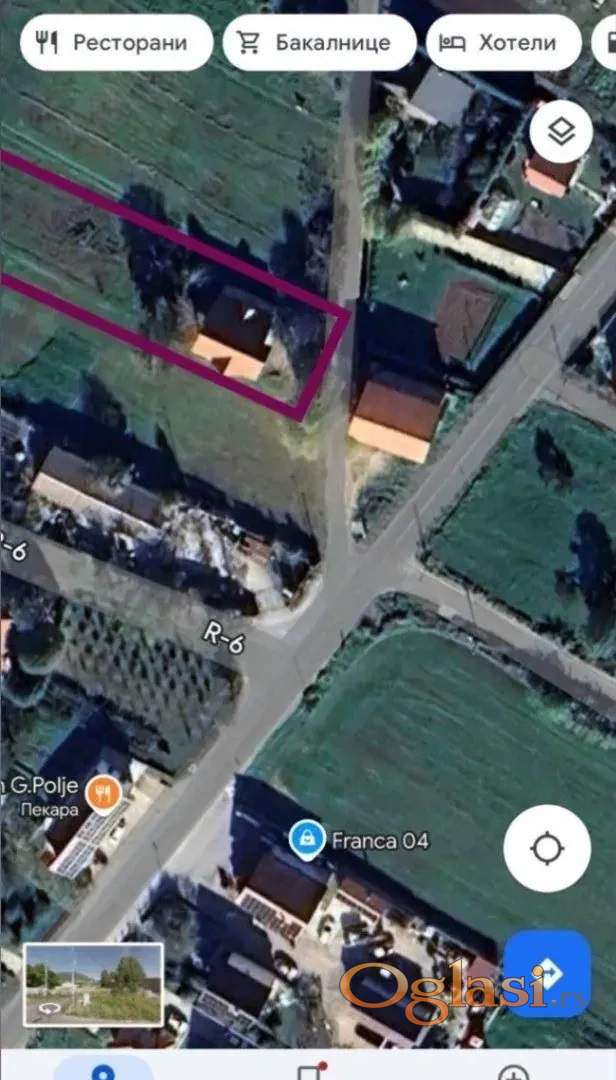Viewport: 616px width, 1080px height.
Task: Open the map layers selector
Action: point(561,131)
